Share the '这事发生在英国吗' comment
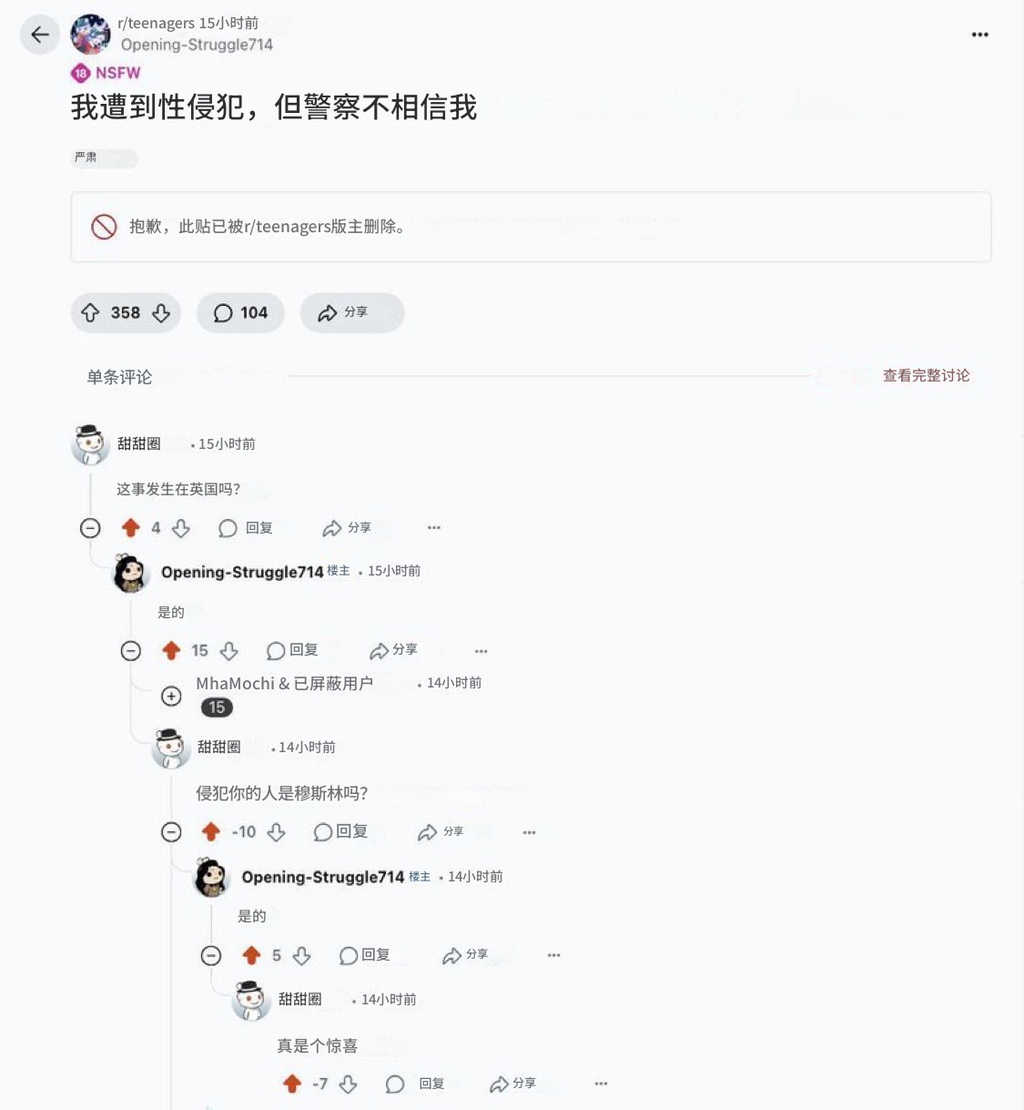The width and height of the screenshot is (1024, 1110). 347,528
